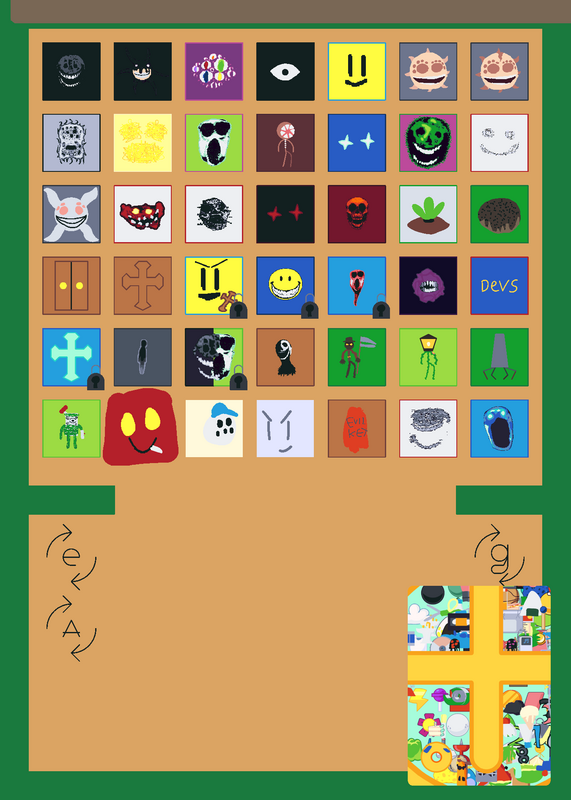Viewport: 571px width, 800px height.
Task: Choose the green sprout in soil tile
Action: pyautogui.click(x=428, y=214)
